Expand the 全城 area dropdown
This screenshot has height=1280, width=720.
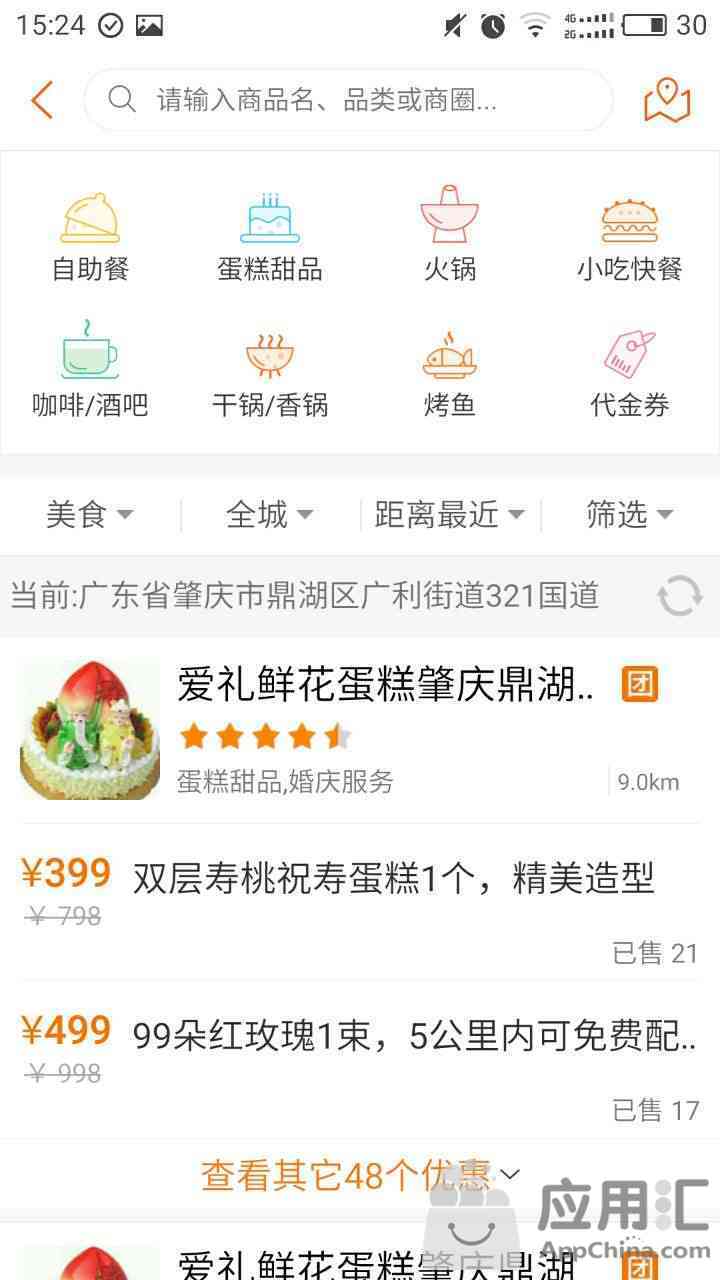(x=269, y=515)
